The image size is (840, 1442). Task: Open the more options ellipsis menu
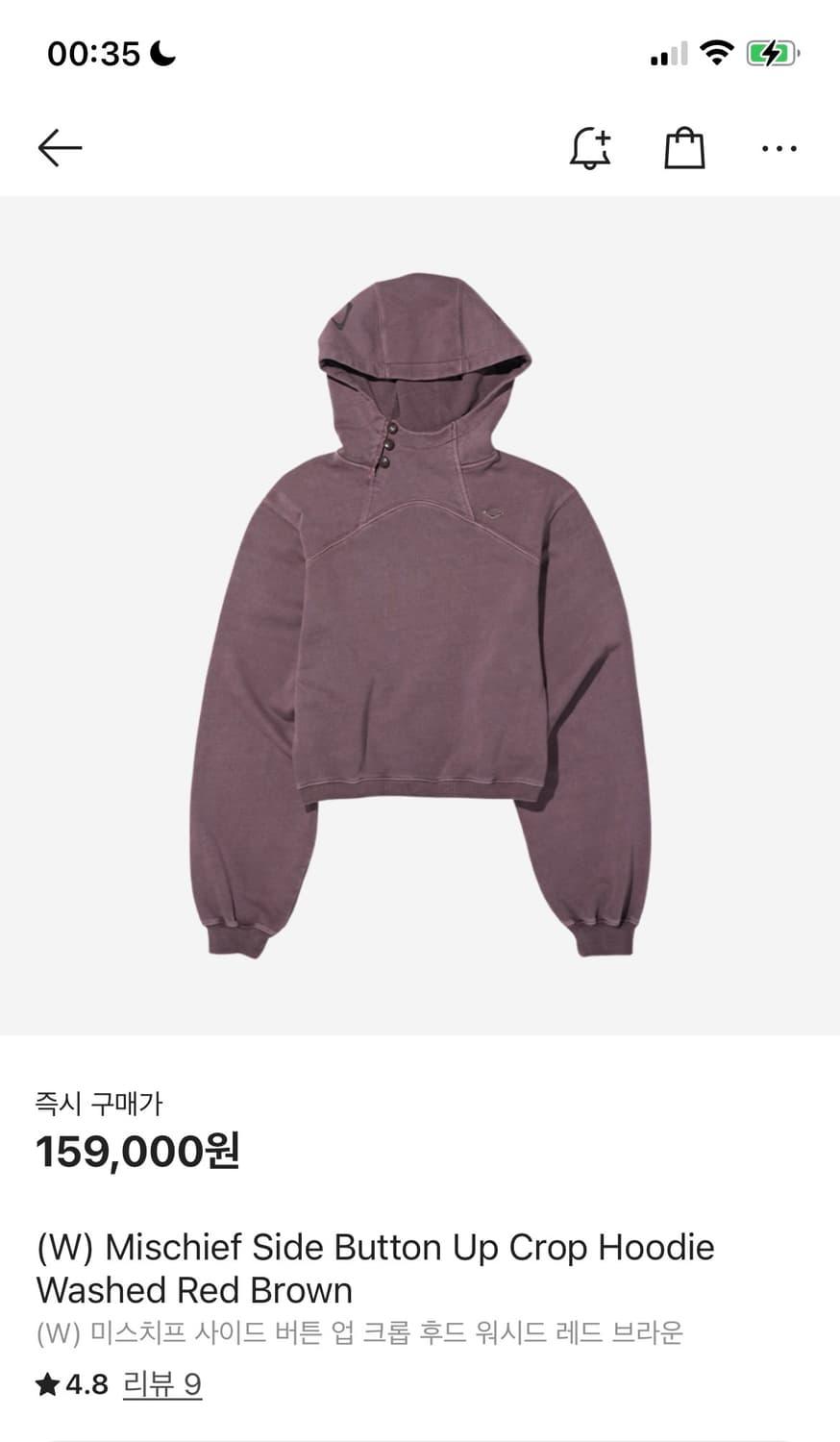tap(778, 147)
